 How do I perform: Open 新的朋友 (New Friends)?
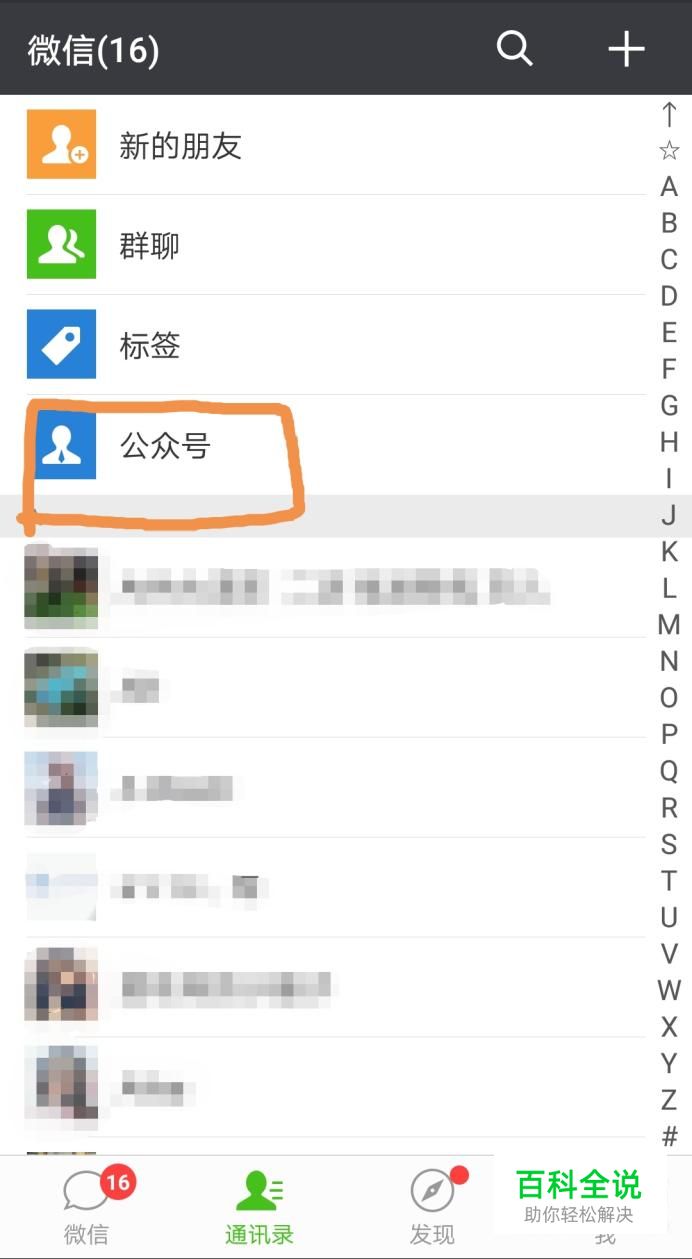point(180,146)
